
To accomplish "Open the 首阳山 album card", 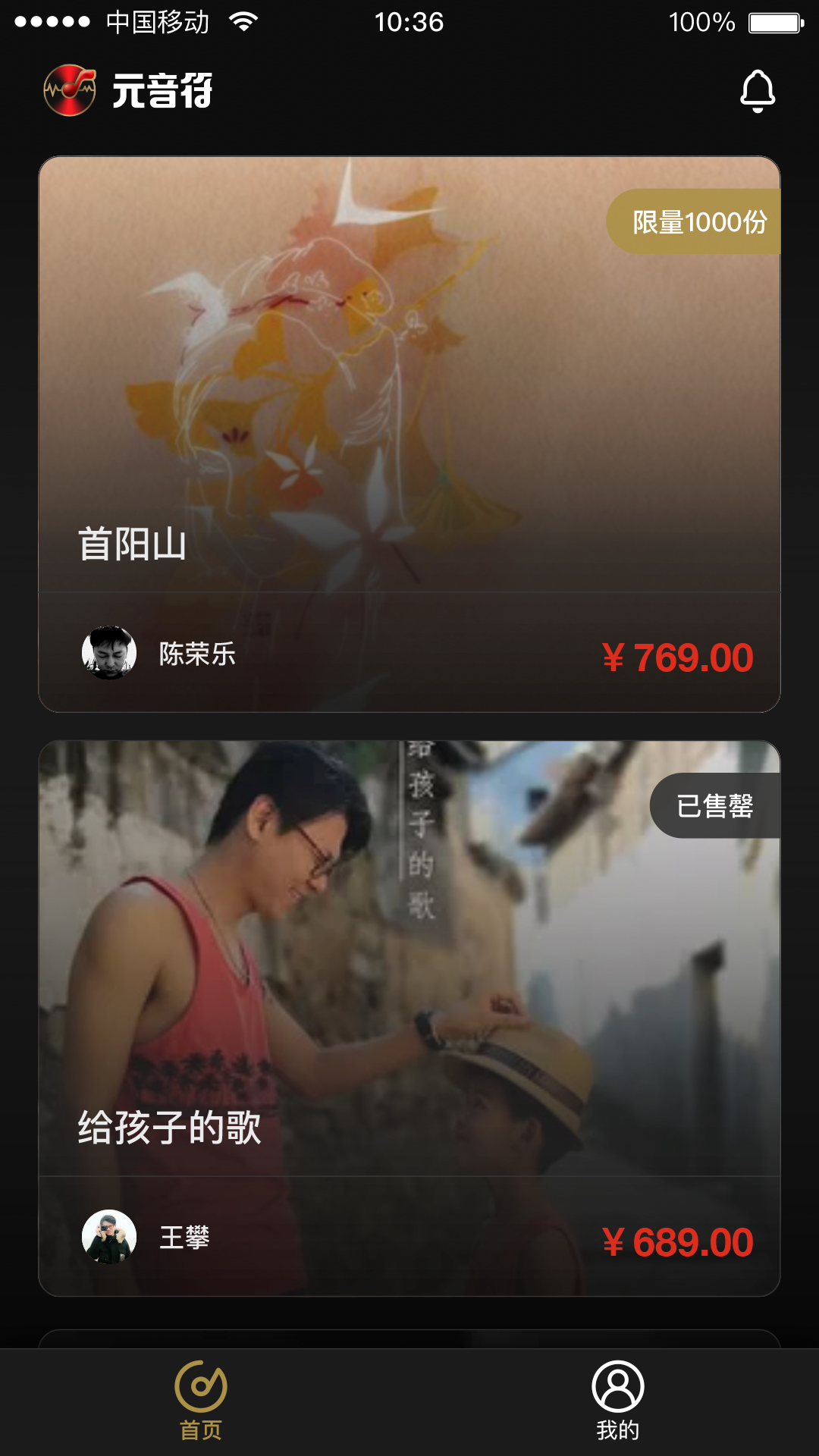I will pos(409,434).
